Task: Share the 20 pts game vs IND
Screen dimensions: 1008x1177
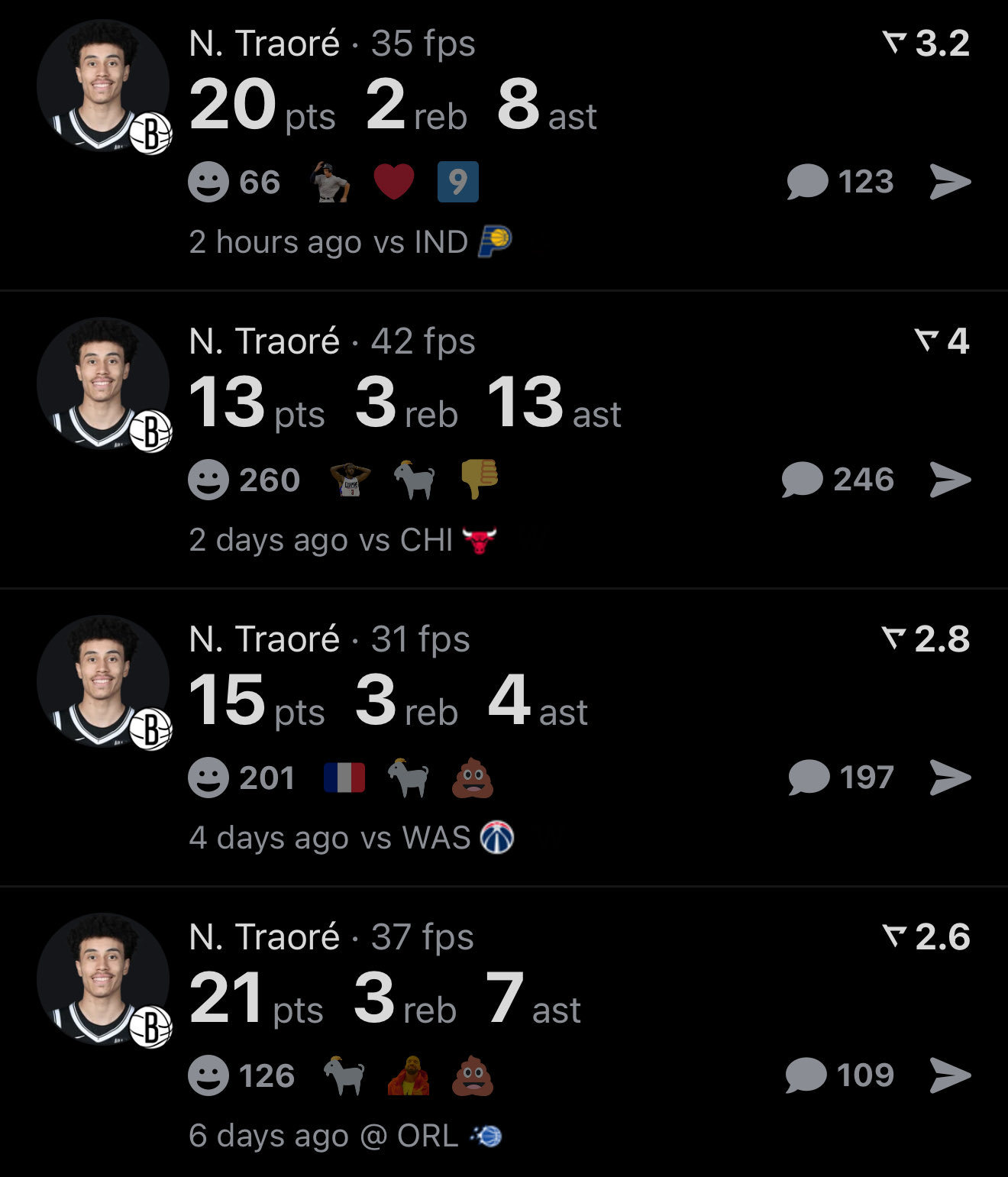Action: 951,182
